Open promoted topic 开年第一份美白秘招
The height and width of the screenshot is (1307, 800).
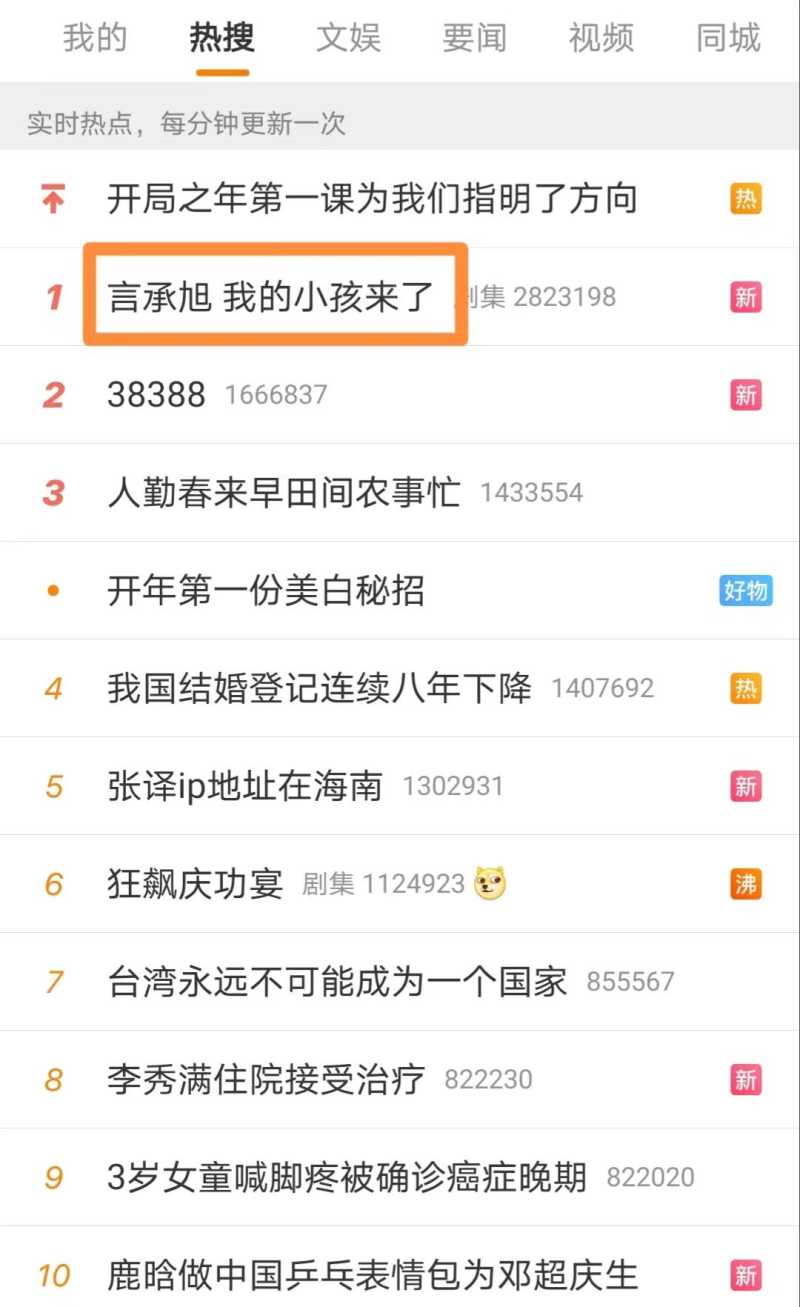point(266,590)
